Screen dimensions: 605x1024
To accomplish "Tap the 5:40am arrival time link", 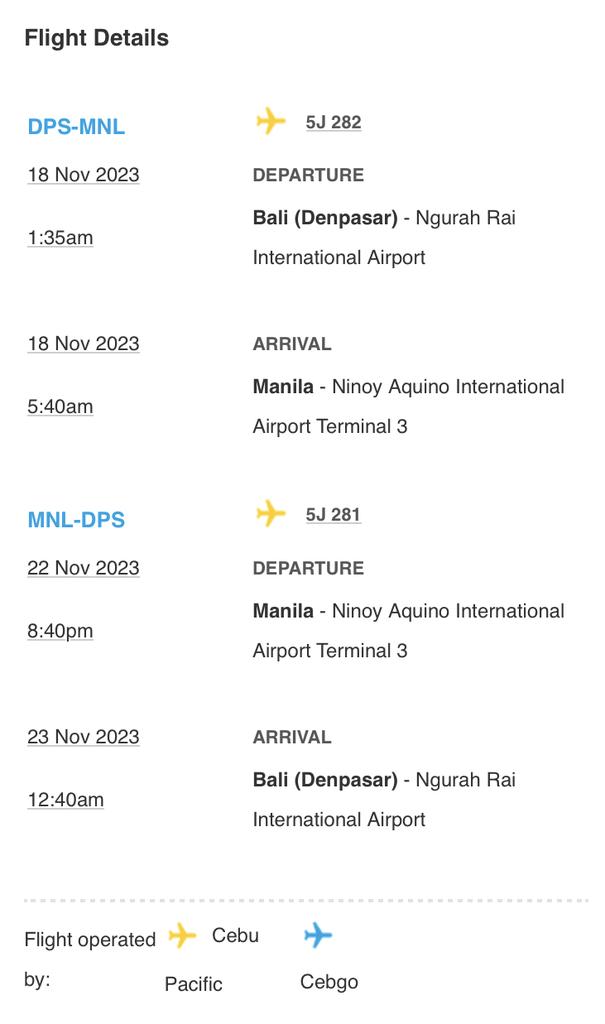I will [x=60, y=408].
